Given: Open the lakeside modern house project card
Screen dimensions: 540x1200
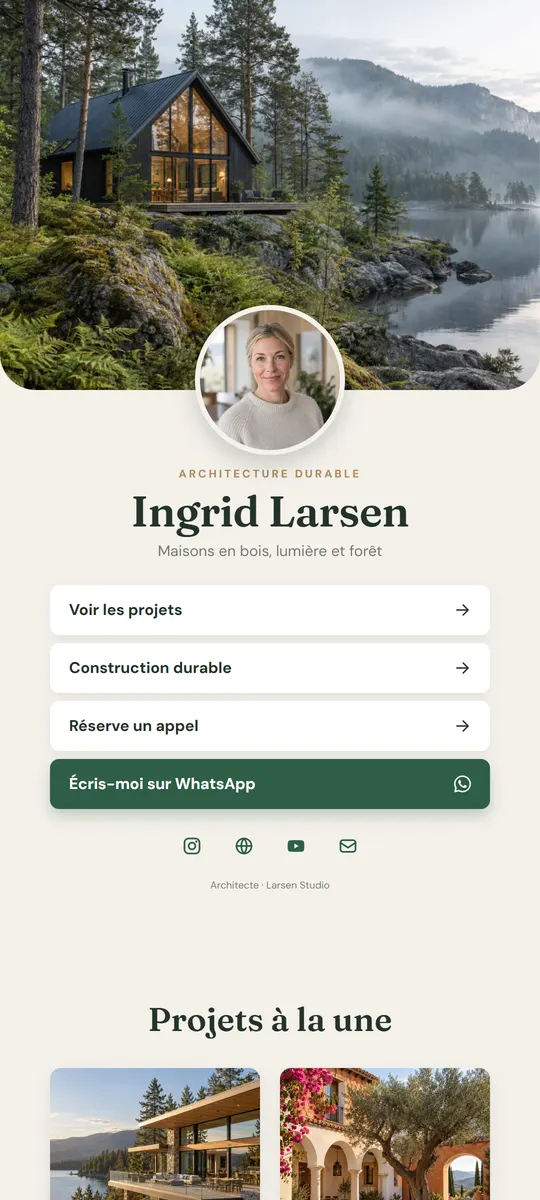Looking at the screenshot, I should (x=155, y=1134).
